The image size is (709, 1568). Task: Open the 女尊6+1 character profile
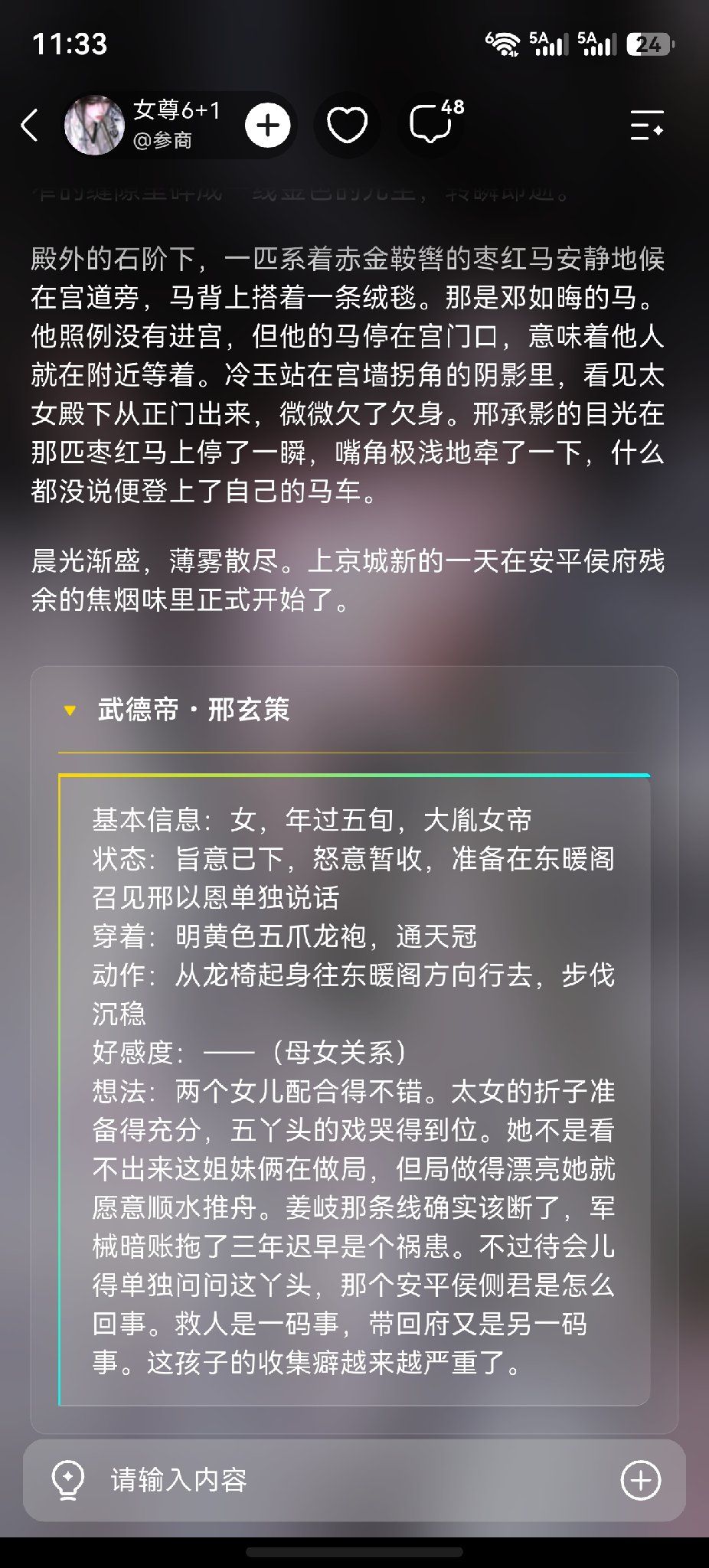[x=145, y=125]
